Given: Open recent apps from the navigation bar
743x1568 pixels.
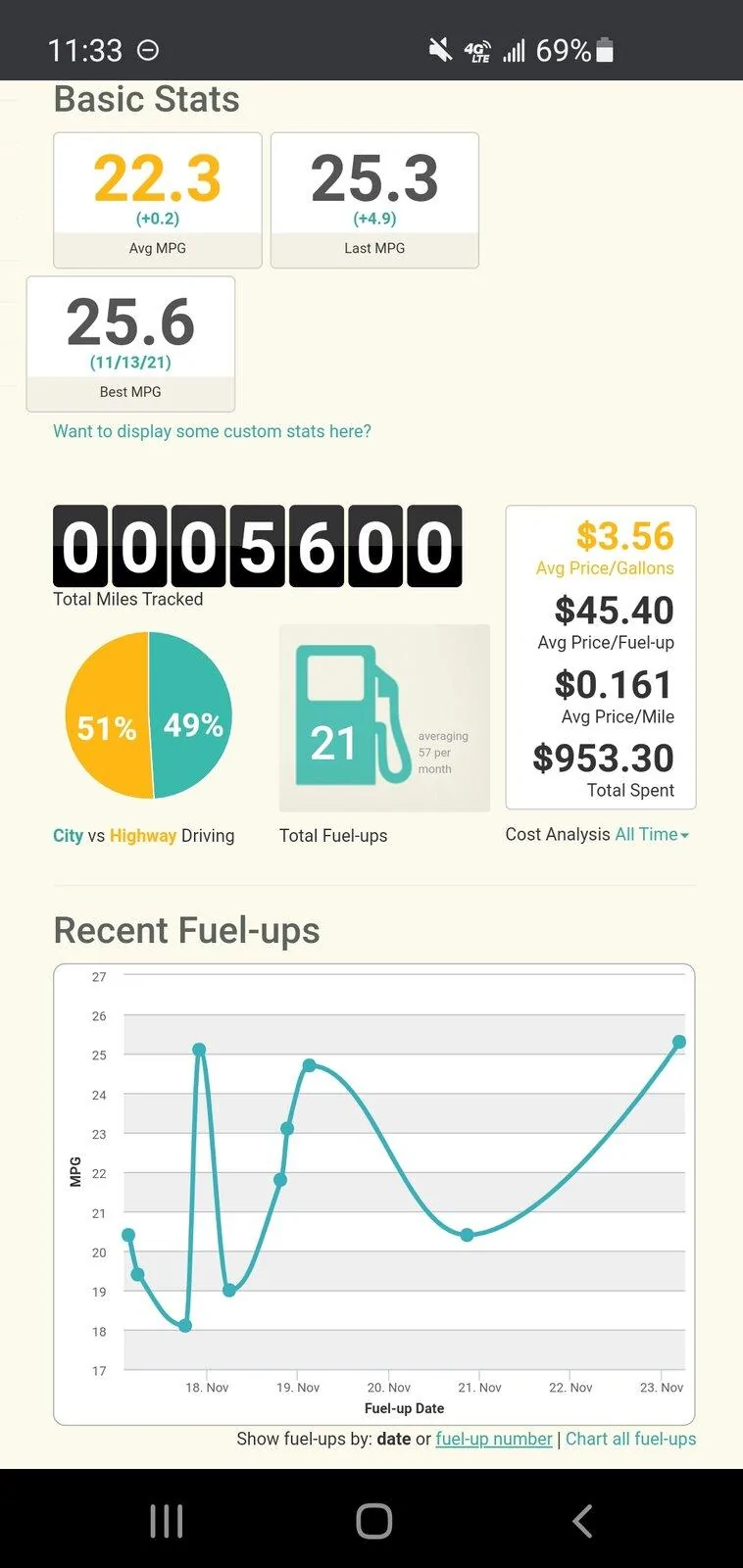Looking at the screenshot, I should point(167,1521).
